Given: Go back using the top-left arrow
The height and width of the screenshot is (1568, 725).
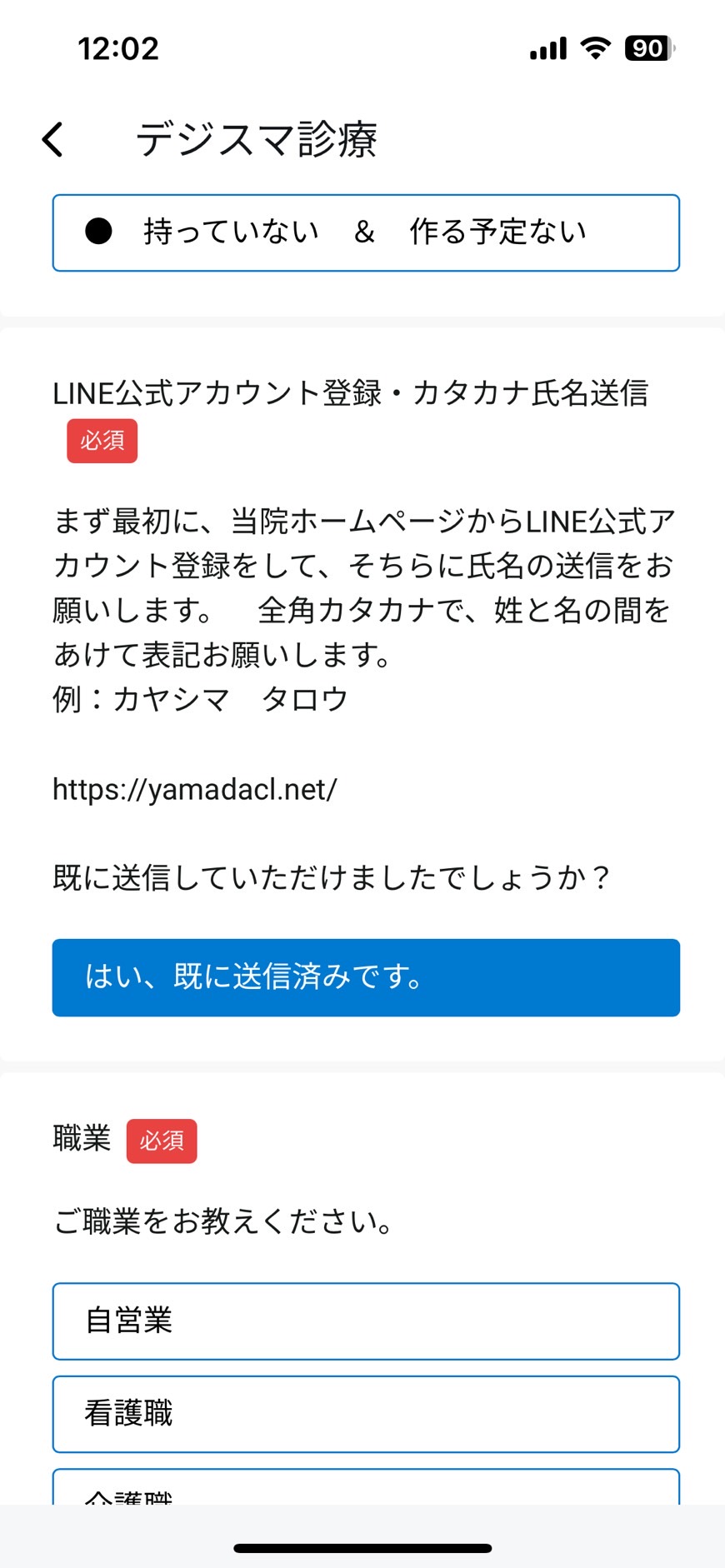Looking at the screenshot, I should tap(52, 139).
